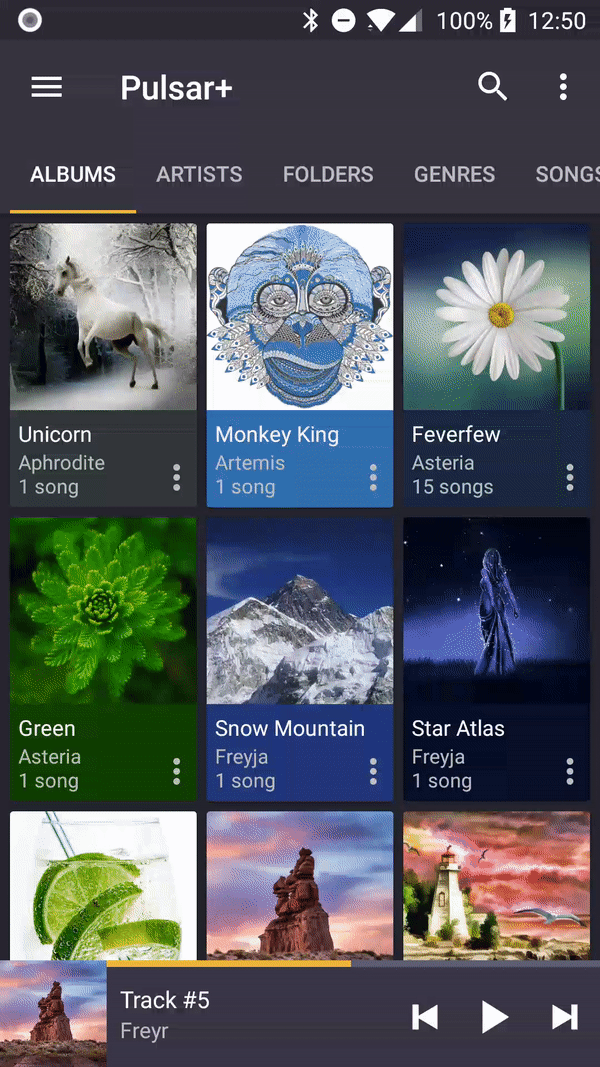Switch to the Folders tab

point(328,174)
